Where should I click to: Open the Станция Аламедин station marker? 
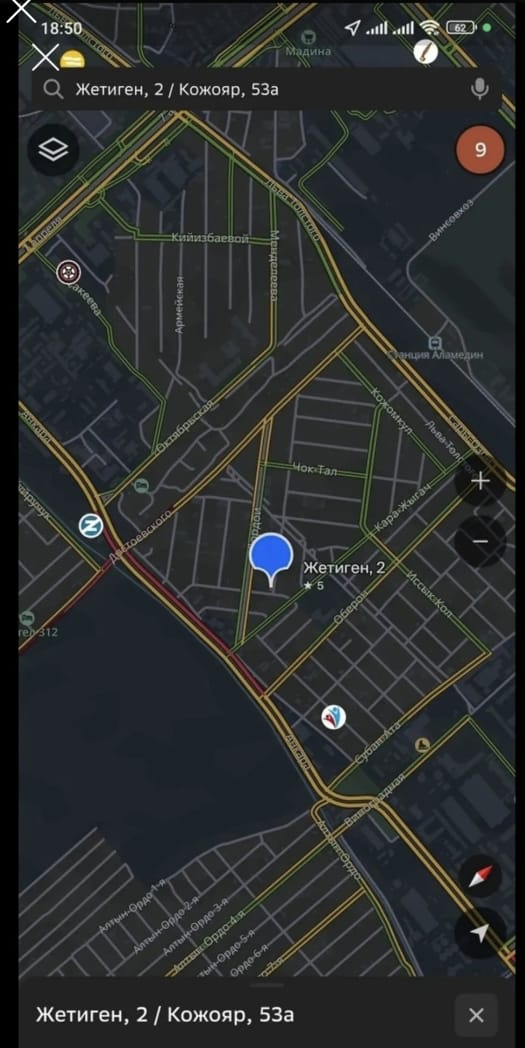click(x=435, y=343)
